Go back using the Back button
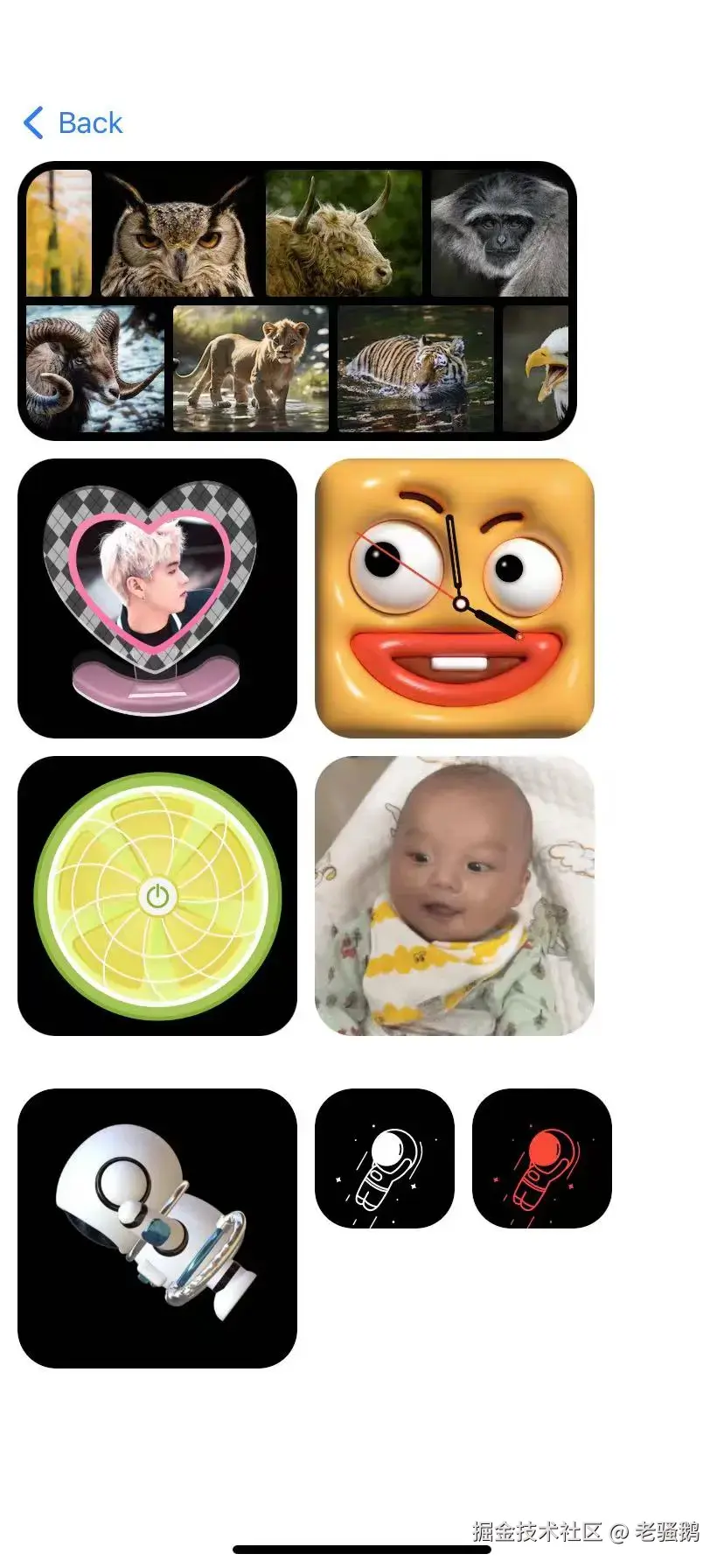Screen dimensions: 724x1568 point(73,123)
